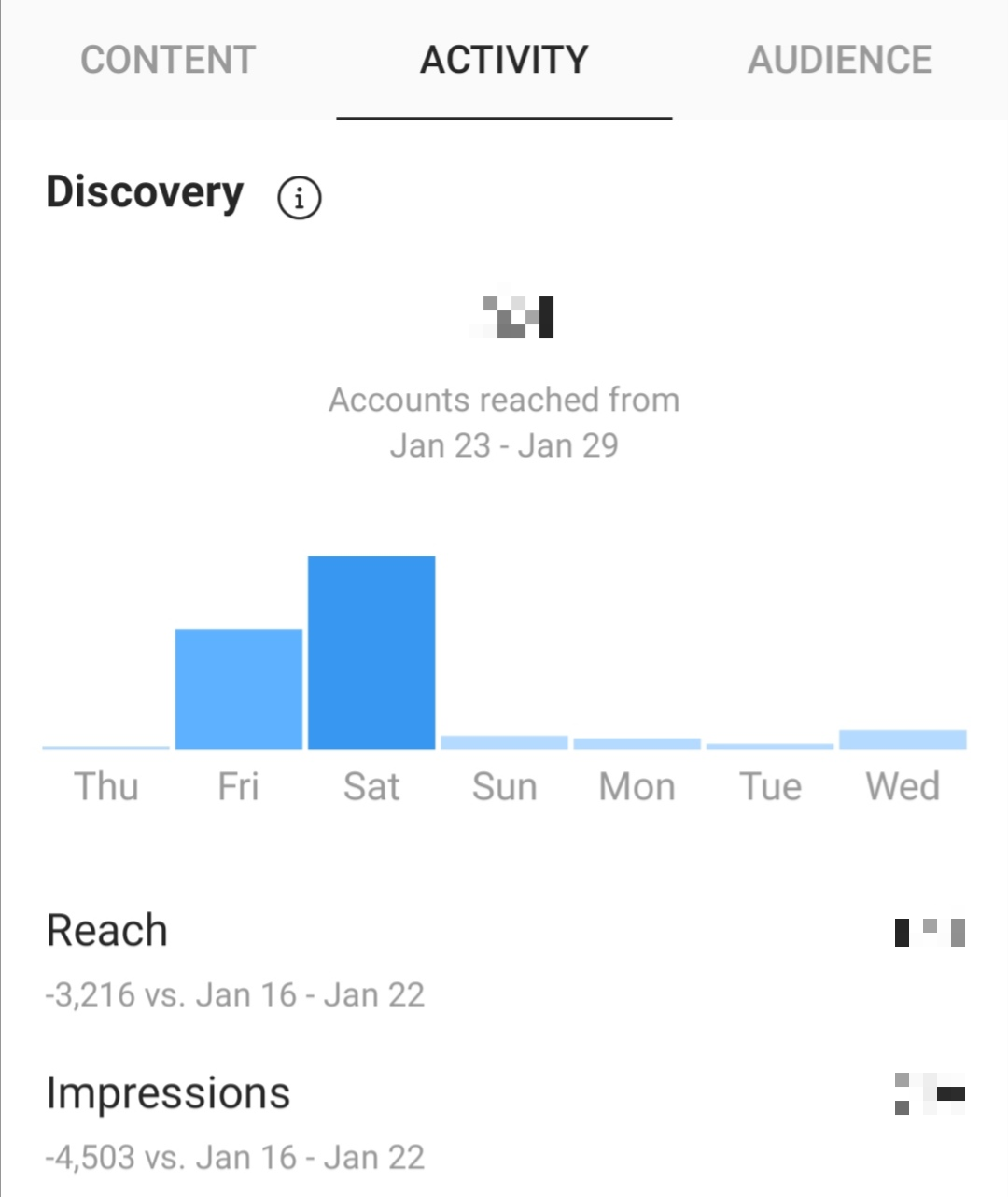Tap the Discovery info icon

(299, 198)
